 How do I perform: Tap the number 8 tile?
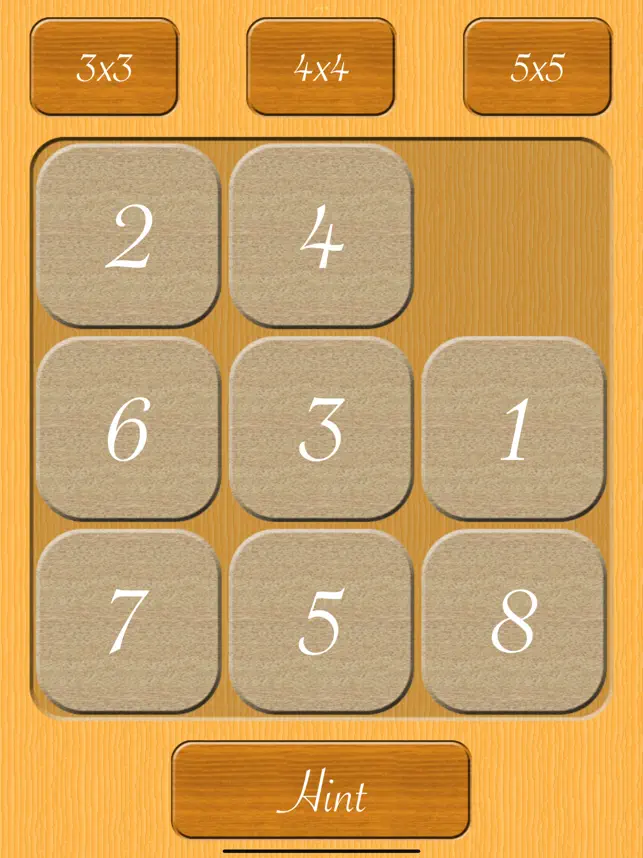[514, 621]
